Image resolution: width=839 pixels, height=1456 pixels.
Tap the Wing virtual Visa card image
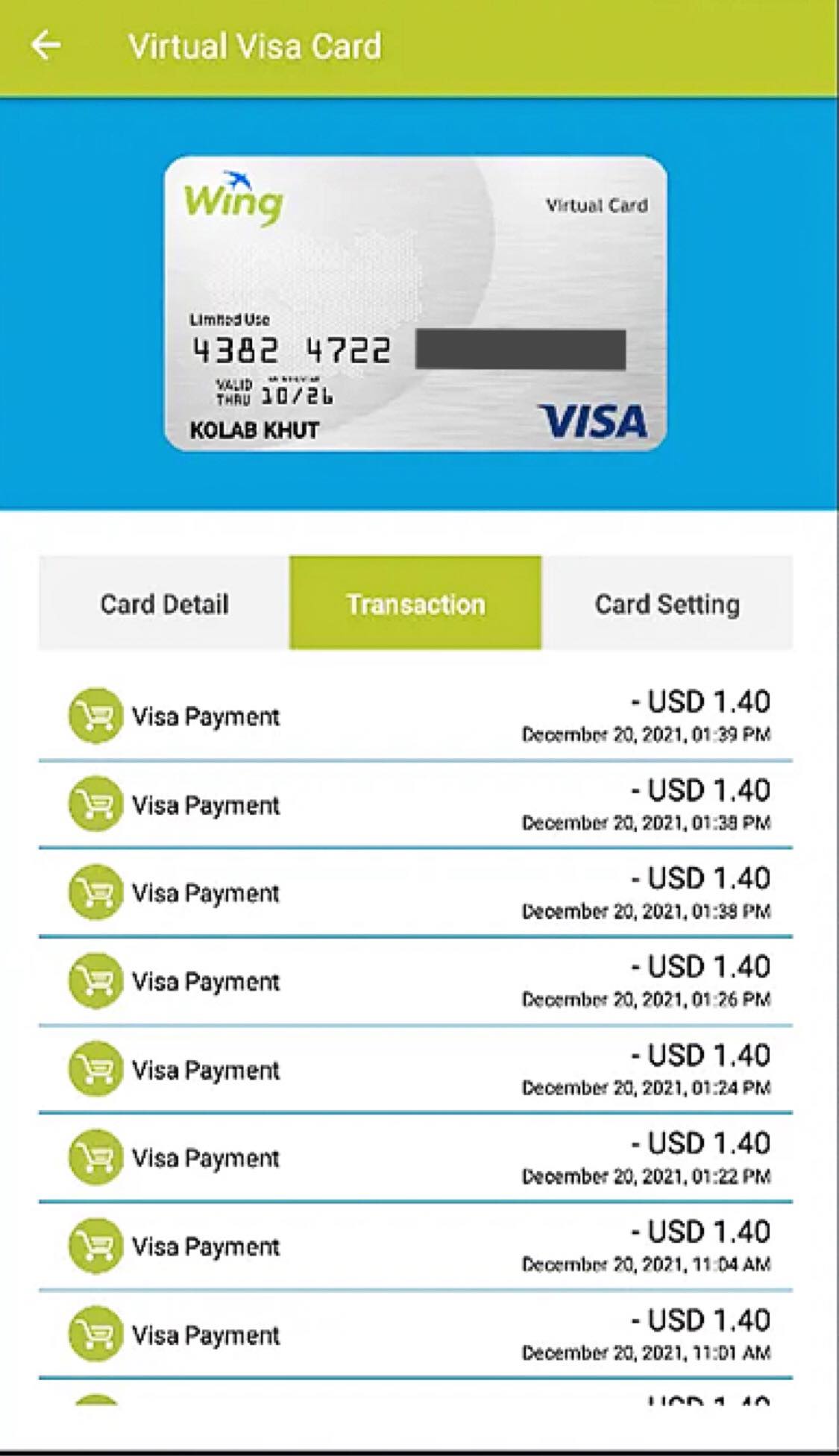coord(415,303)
